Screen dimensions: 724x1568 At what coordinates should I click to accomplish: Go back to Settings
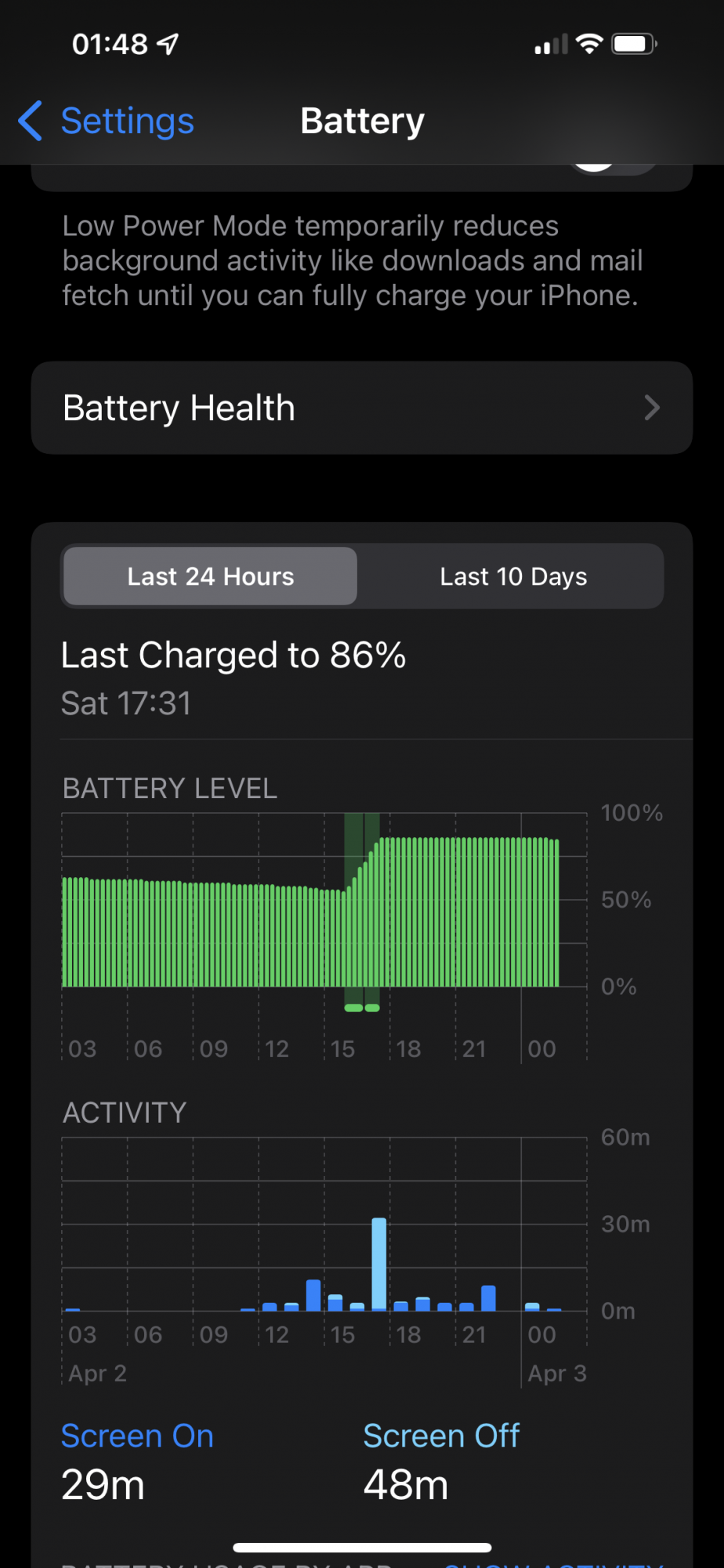[107, 122]
